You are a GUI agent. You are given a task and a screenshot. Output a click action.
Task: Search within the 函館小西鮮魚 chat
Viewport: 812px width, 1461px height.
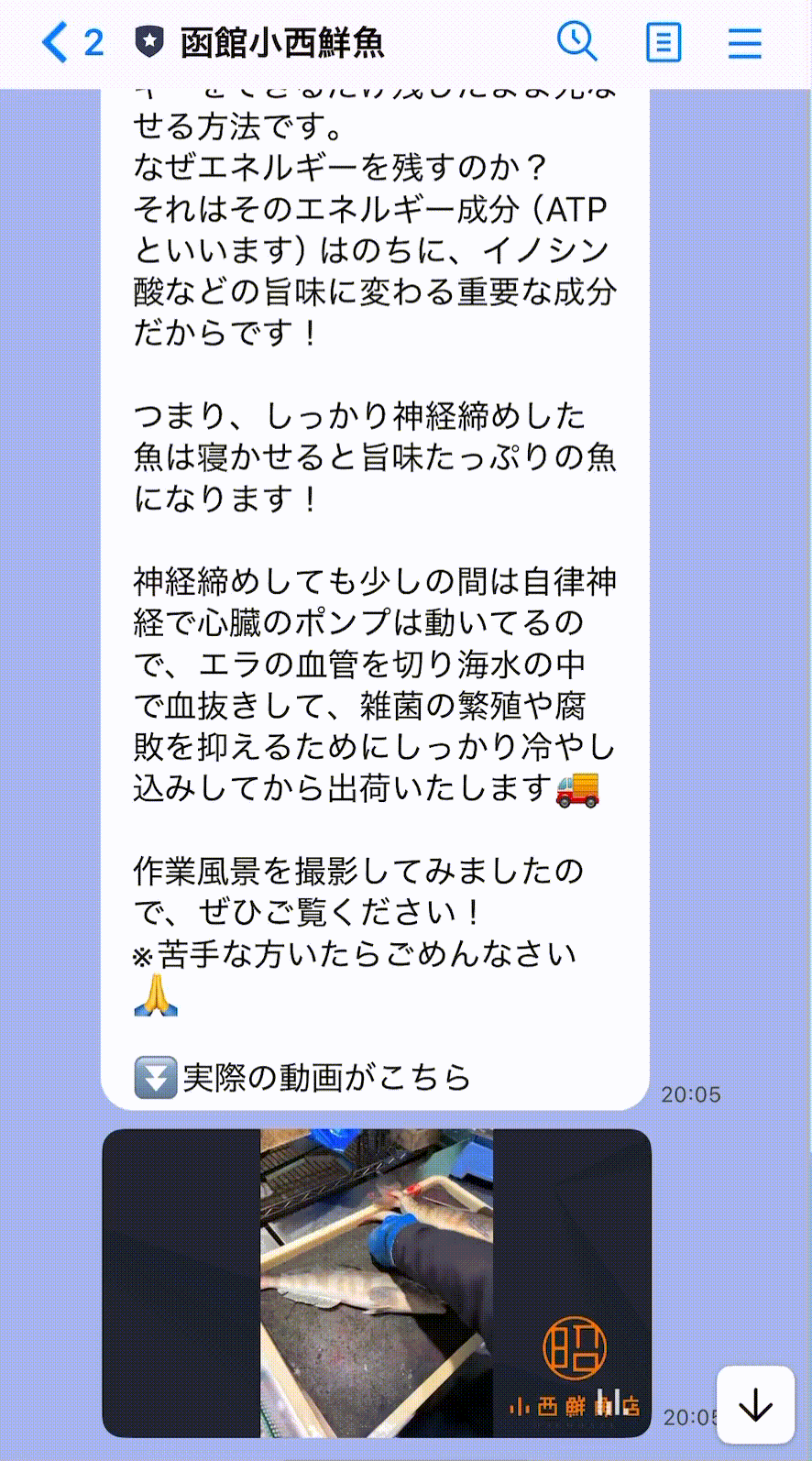tap(576, 42)
